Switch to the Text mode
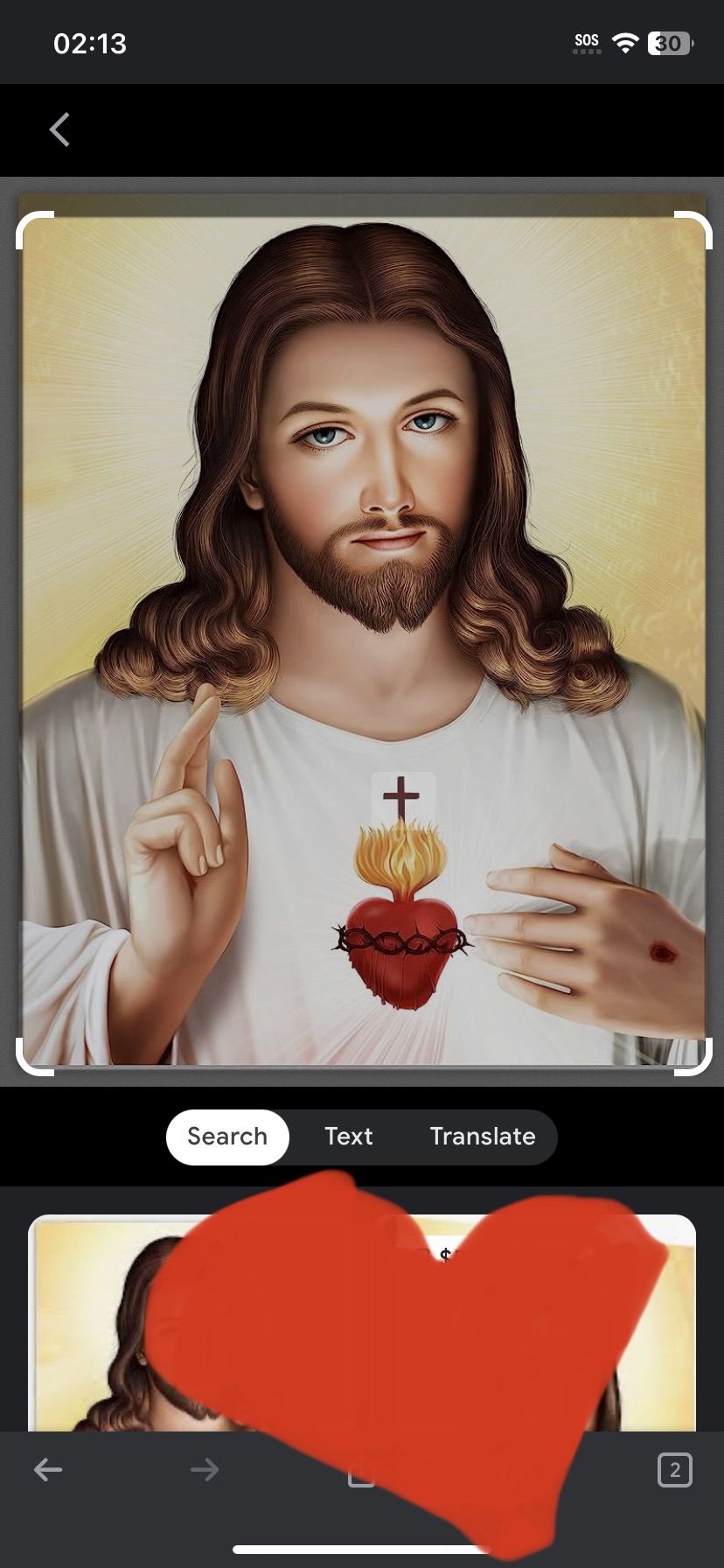724x1568 pixels. tap(348, 1137)
